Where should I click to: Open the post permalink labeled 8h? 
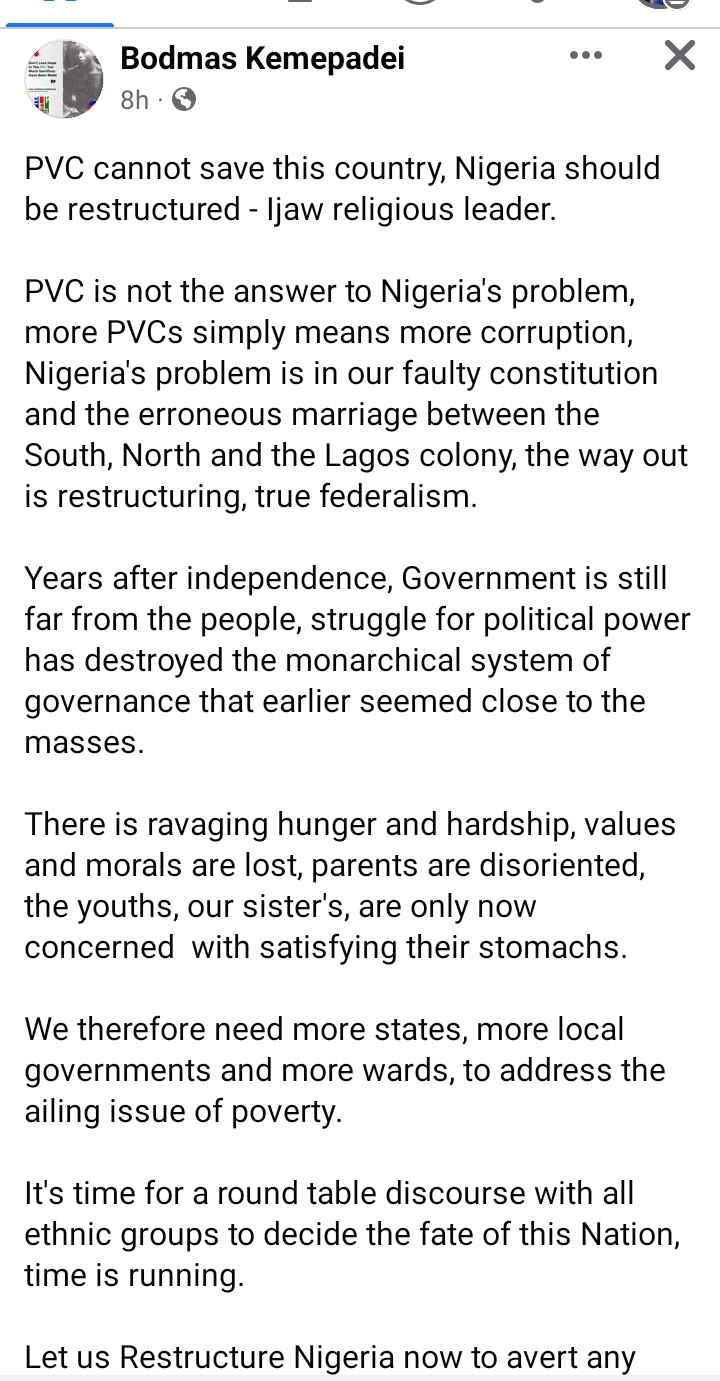tap(133, 100)
